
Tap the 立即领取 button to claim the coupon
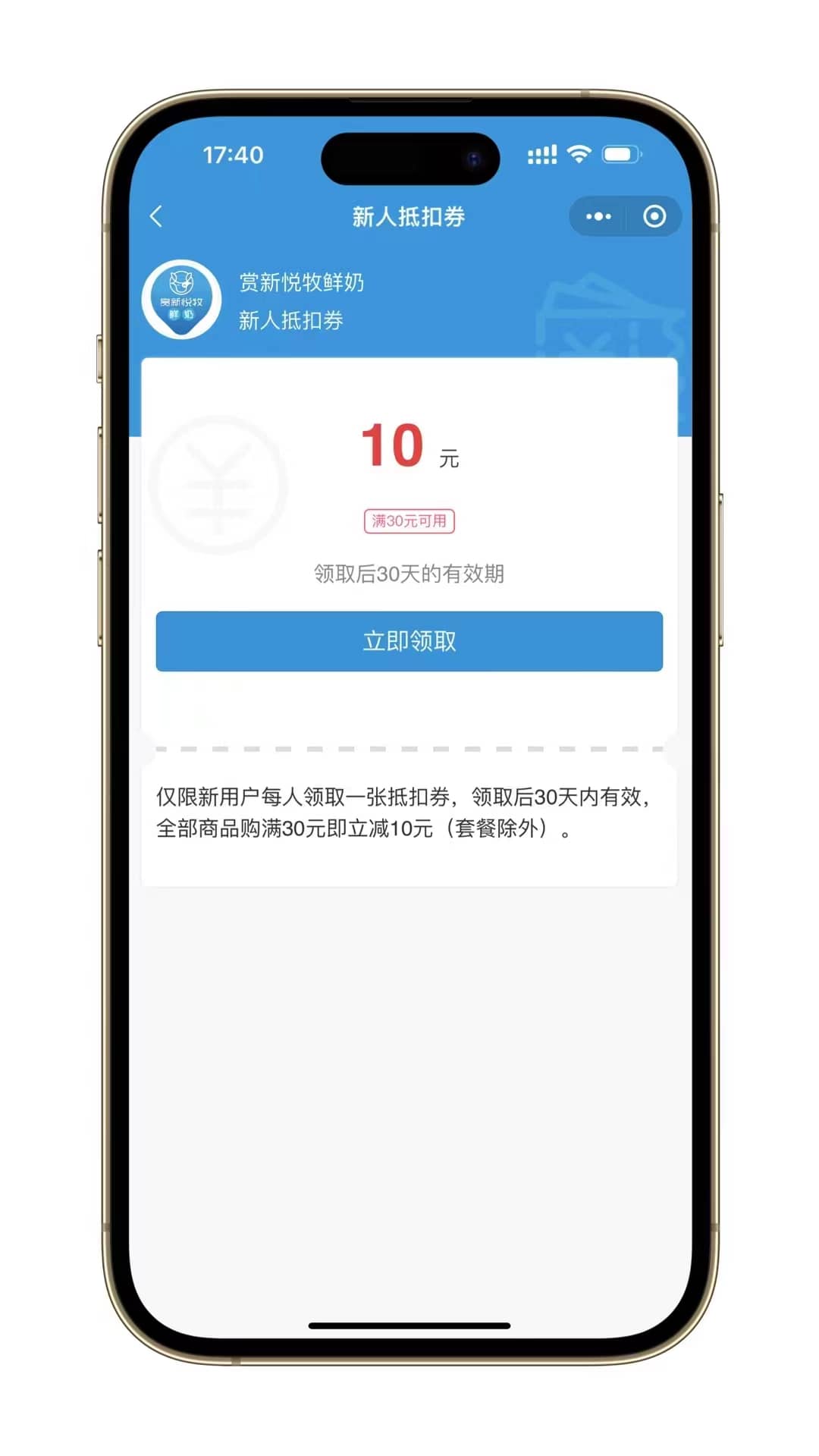[409, 641]
